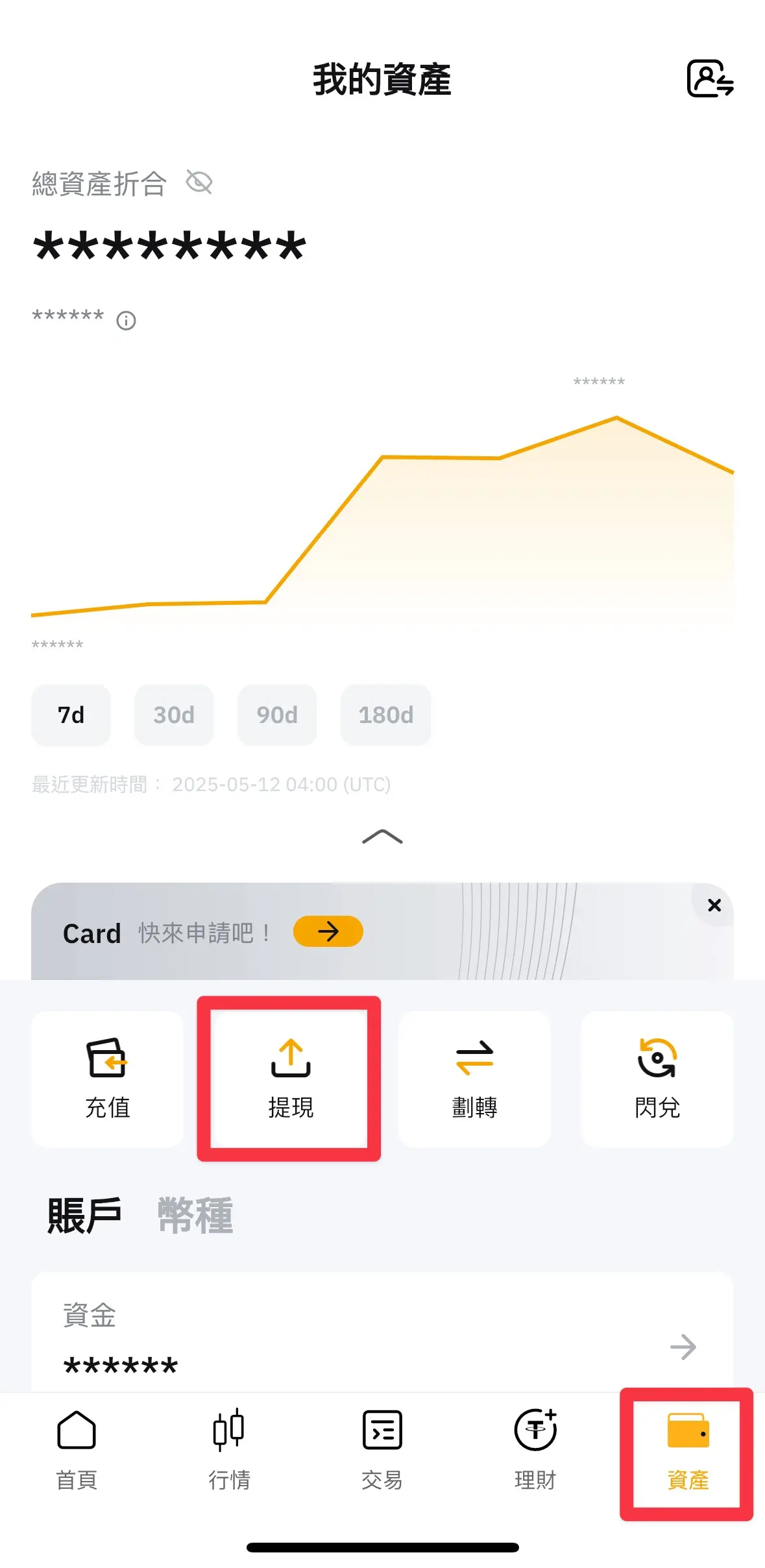Dismiss the Card banner
The image size is (765, 1568).
click(714, 905)
